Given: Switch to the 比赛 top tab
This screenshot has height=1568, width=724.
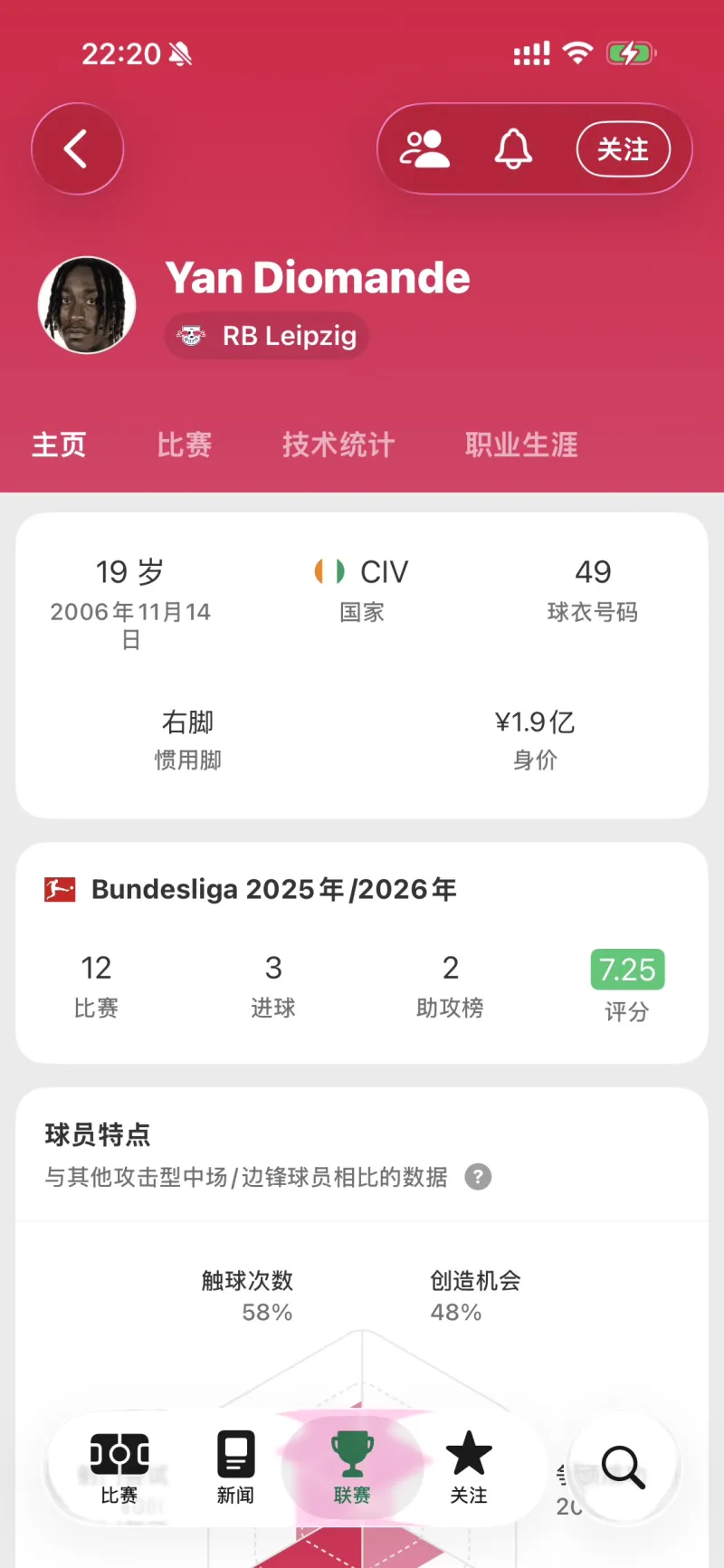Looking at the screenshot, I should pos(185,445).
